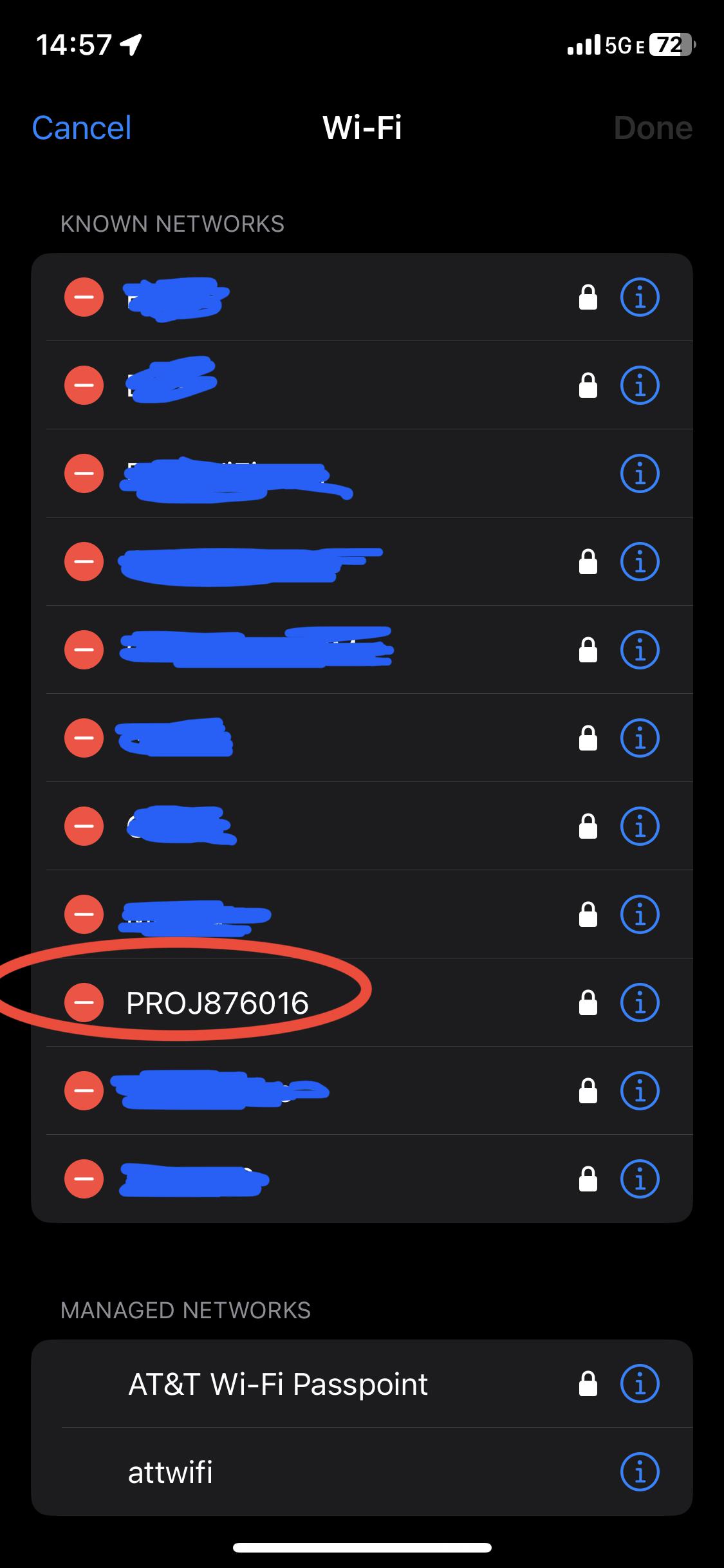Open AT&T Wi-Fi Passpoint network info

pyautogui.click(x=640, y=1384)
